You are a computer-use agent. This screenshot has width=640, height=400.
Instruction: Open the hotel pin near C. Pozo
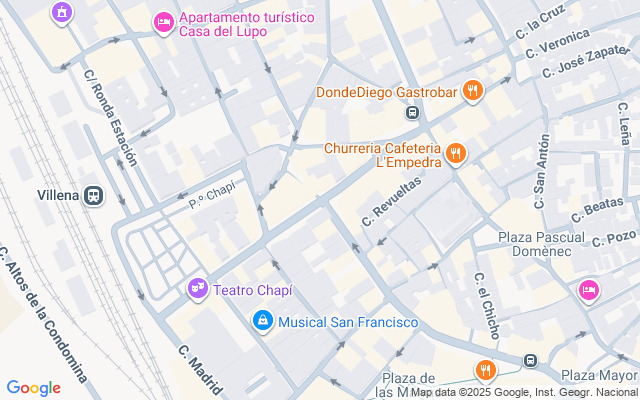coord(589,290)
